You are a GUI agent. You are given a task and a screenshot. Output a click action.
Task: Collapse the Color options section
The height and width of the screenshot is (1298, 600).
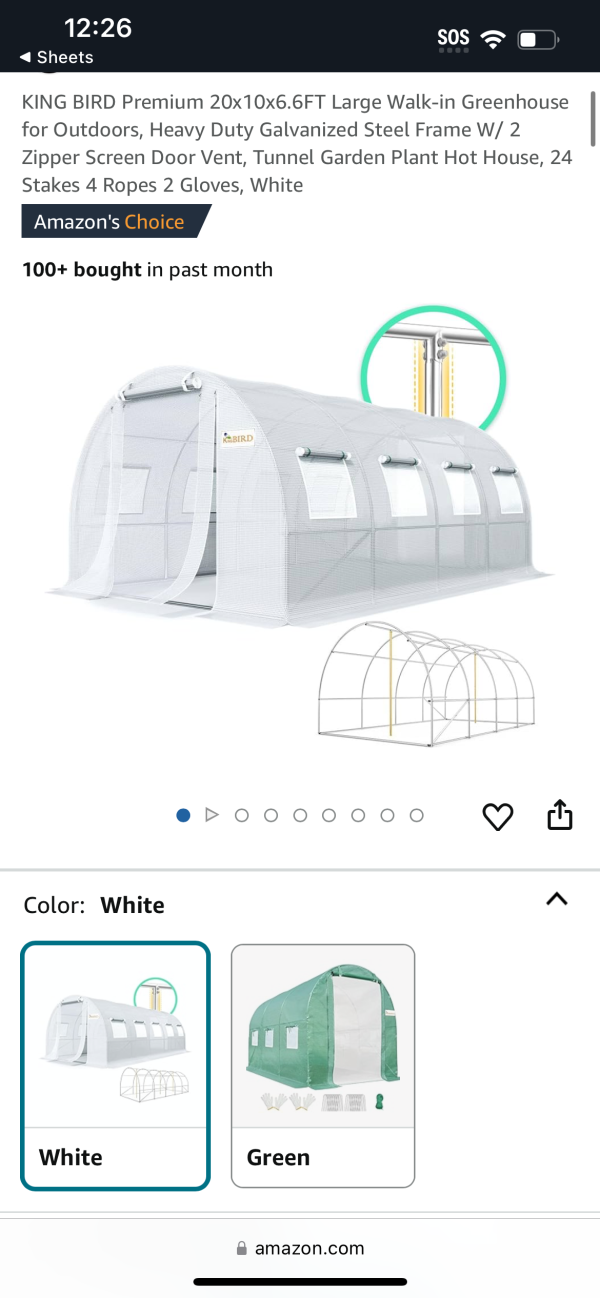tap(557, 899)
